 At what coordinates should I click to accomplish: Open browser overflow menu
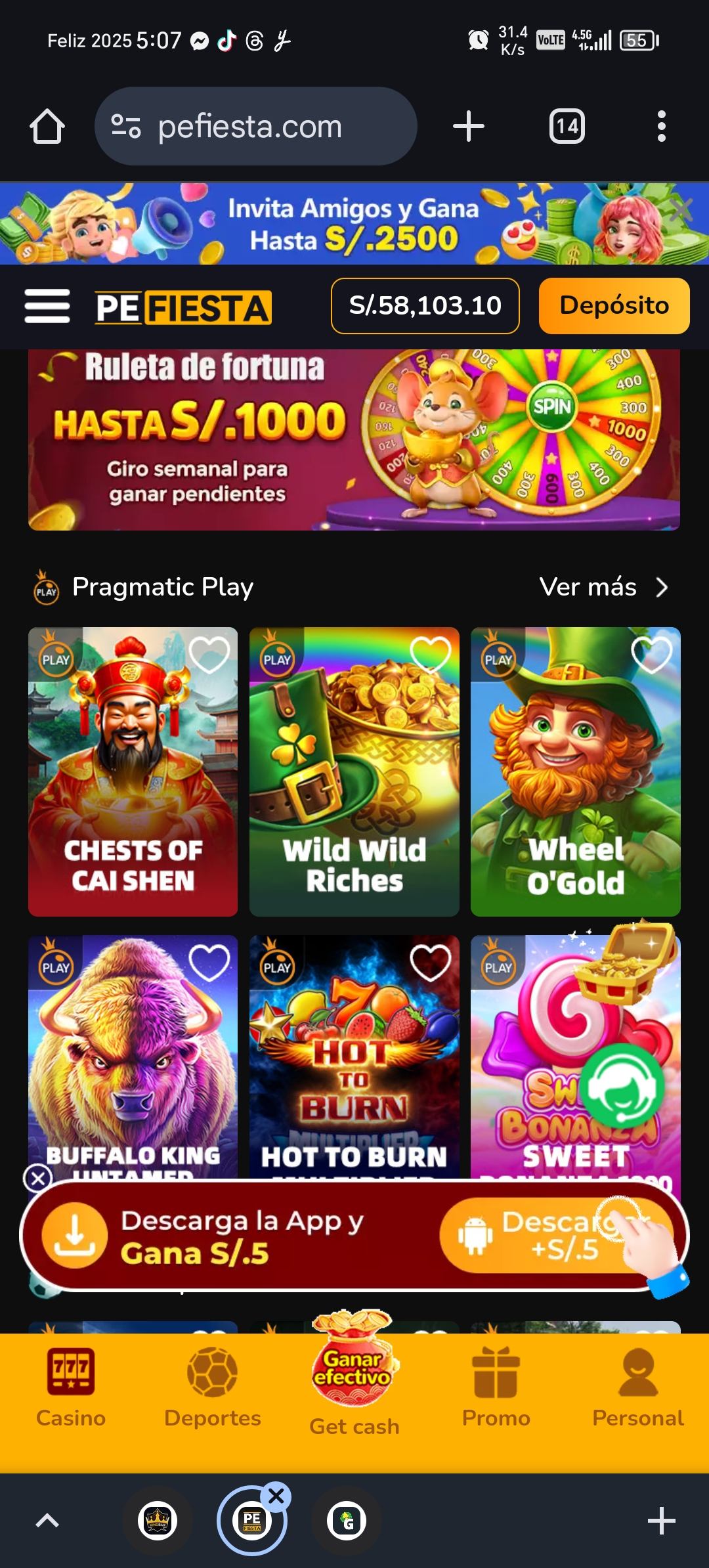661,126
